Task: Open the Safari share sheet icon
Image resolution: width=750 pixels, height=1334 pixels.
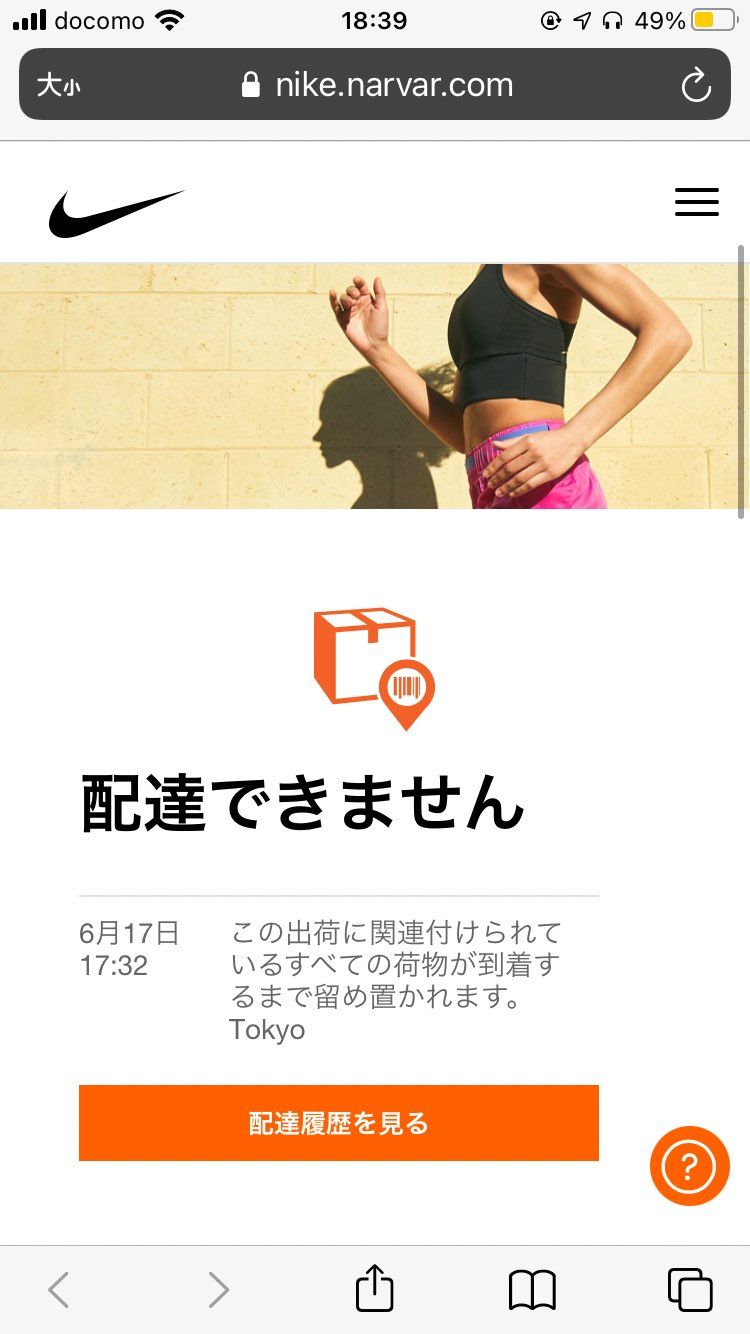Action: [x=374, y=1290]
